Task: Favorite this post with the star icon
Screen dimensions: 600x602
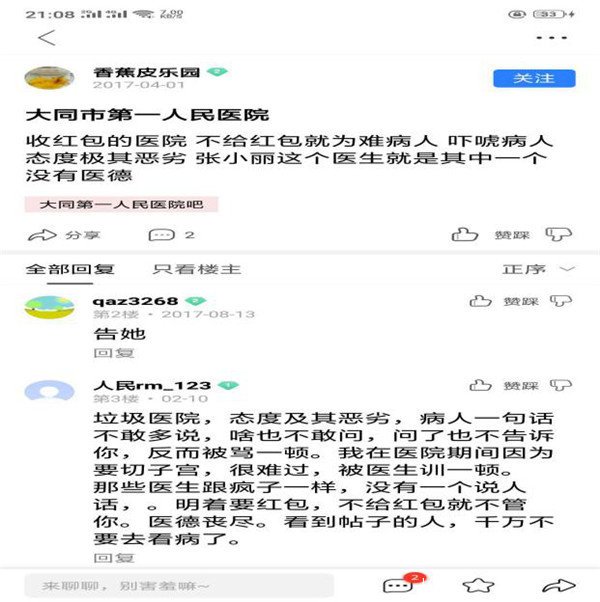Action: (479, 584)
